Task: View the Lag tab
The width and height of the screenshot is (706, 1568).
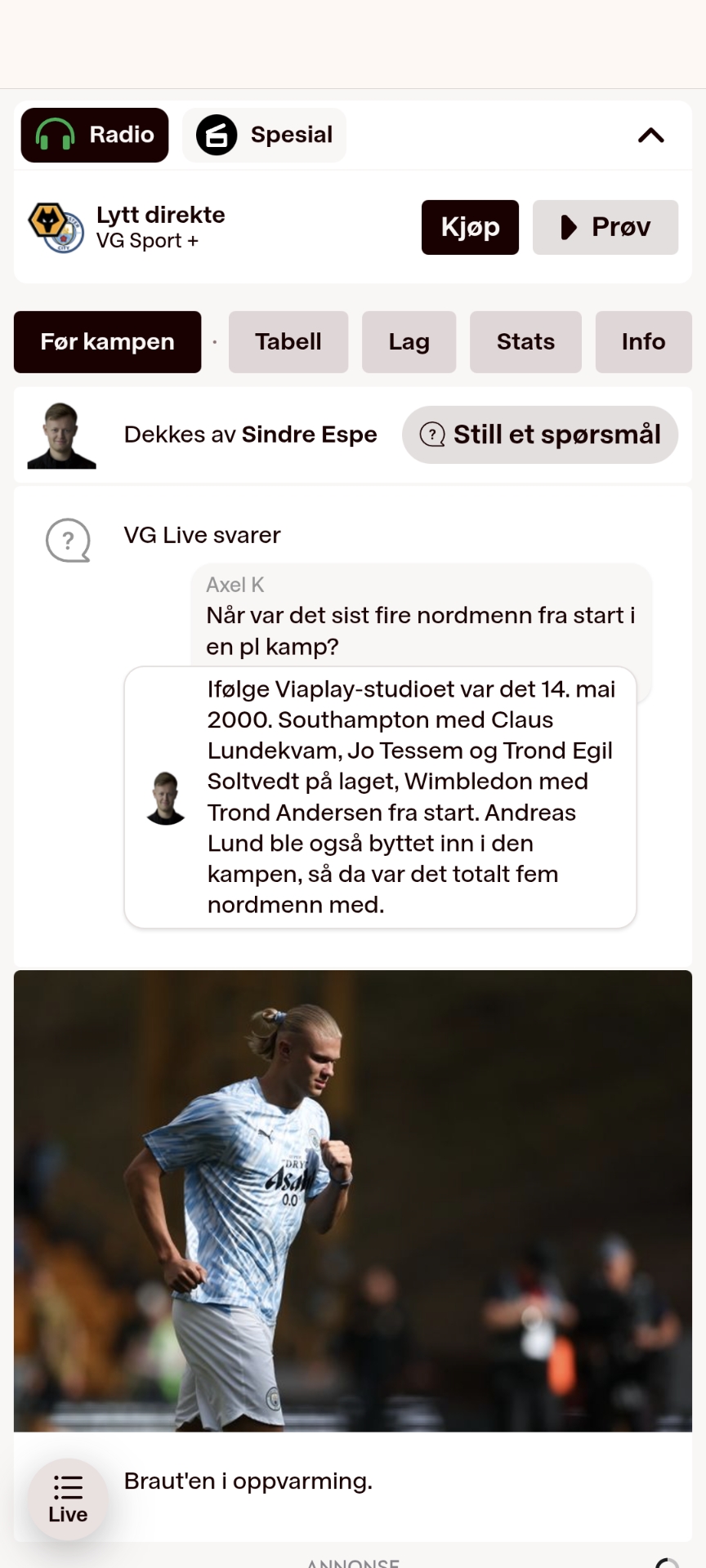Action: (x=409, y=342)
